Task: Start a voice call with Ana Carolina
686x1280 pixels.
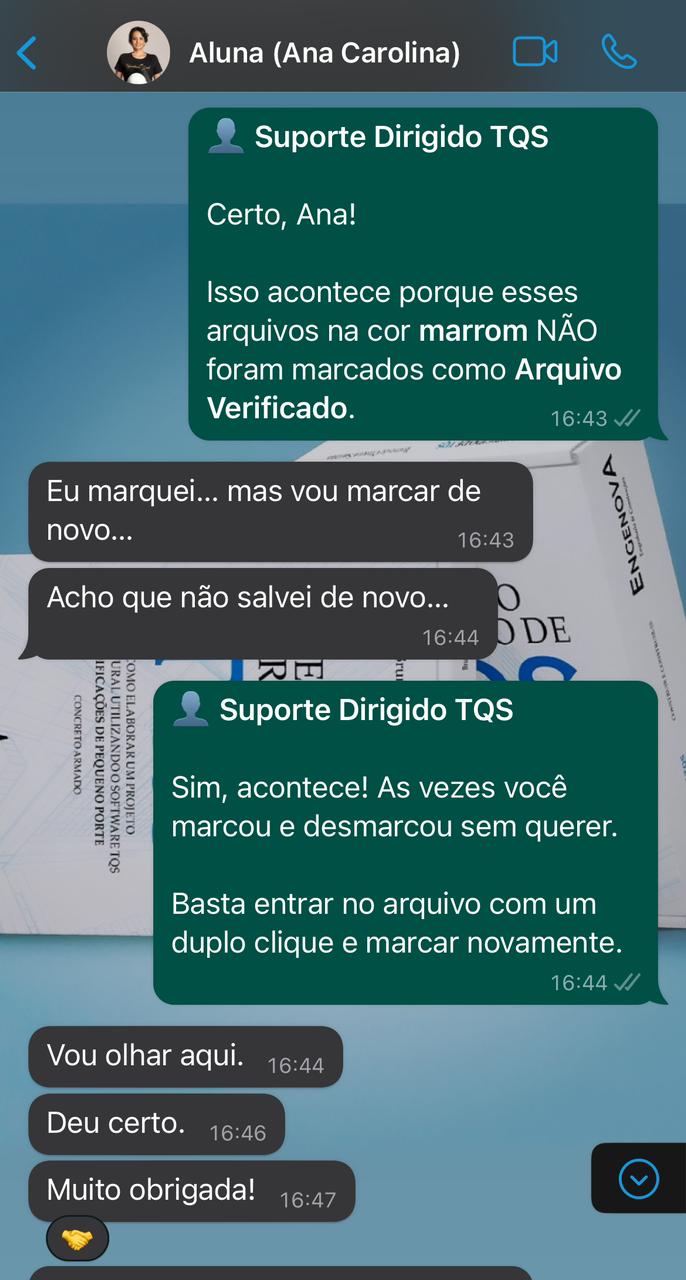Action: click(x=619, y=52)
